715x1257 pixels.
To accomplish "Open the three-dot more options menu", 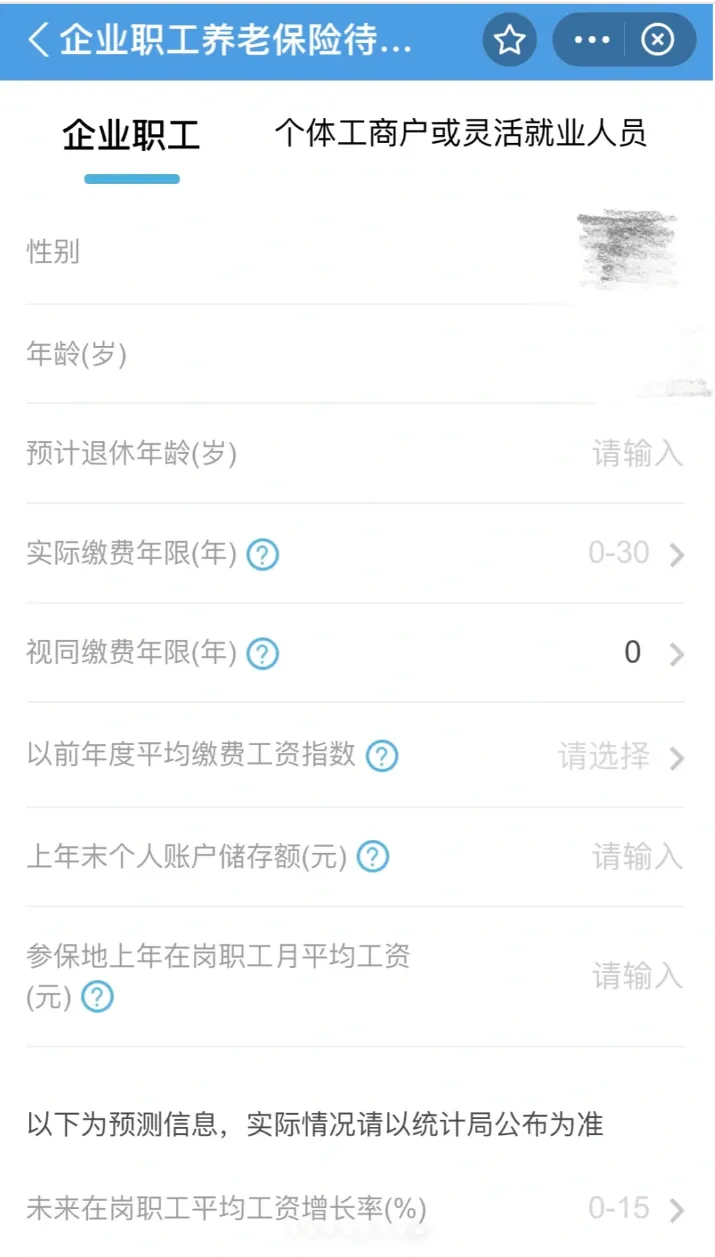I will tap(592, 40).
